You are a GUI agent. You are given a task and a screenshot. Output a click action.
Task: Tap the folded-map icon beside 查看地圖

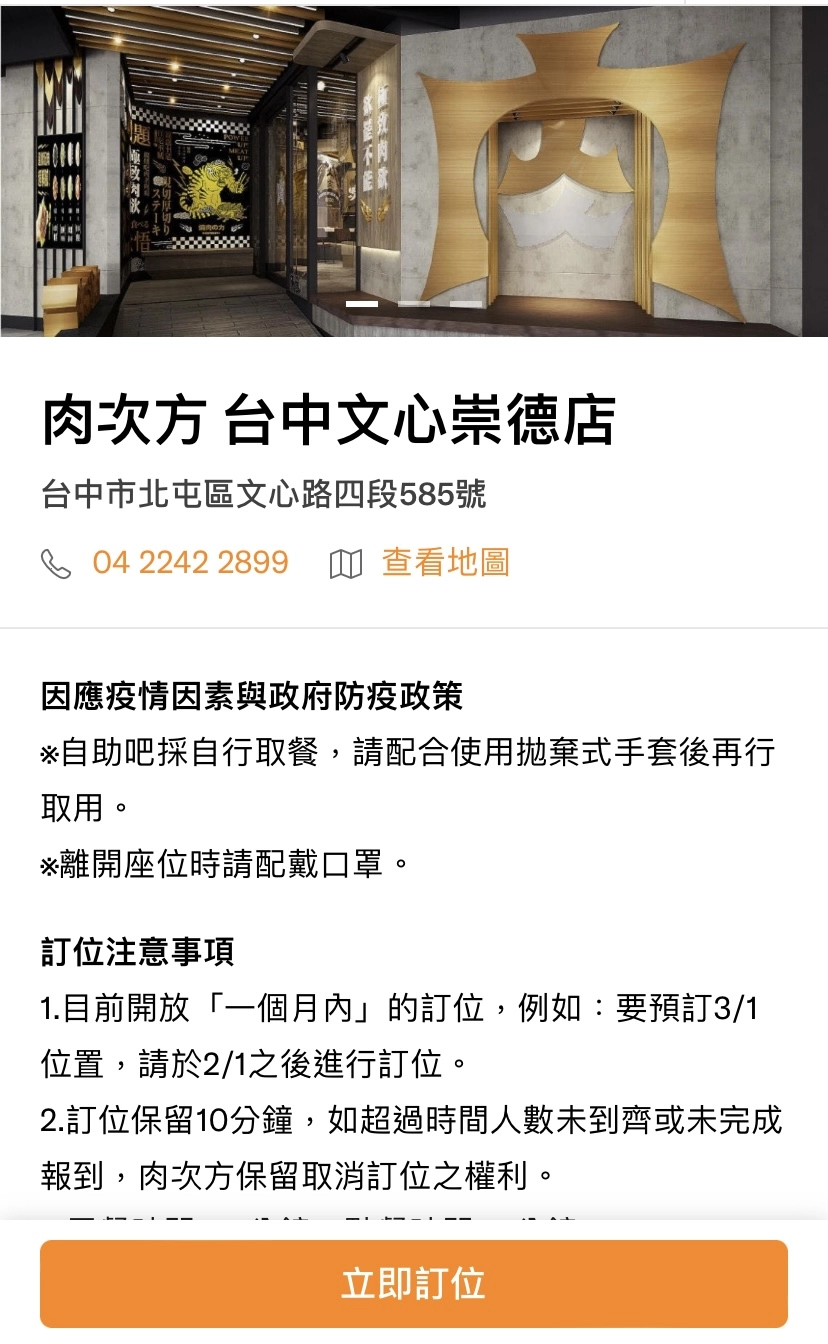[347, 564]
